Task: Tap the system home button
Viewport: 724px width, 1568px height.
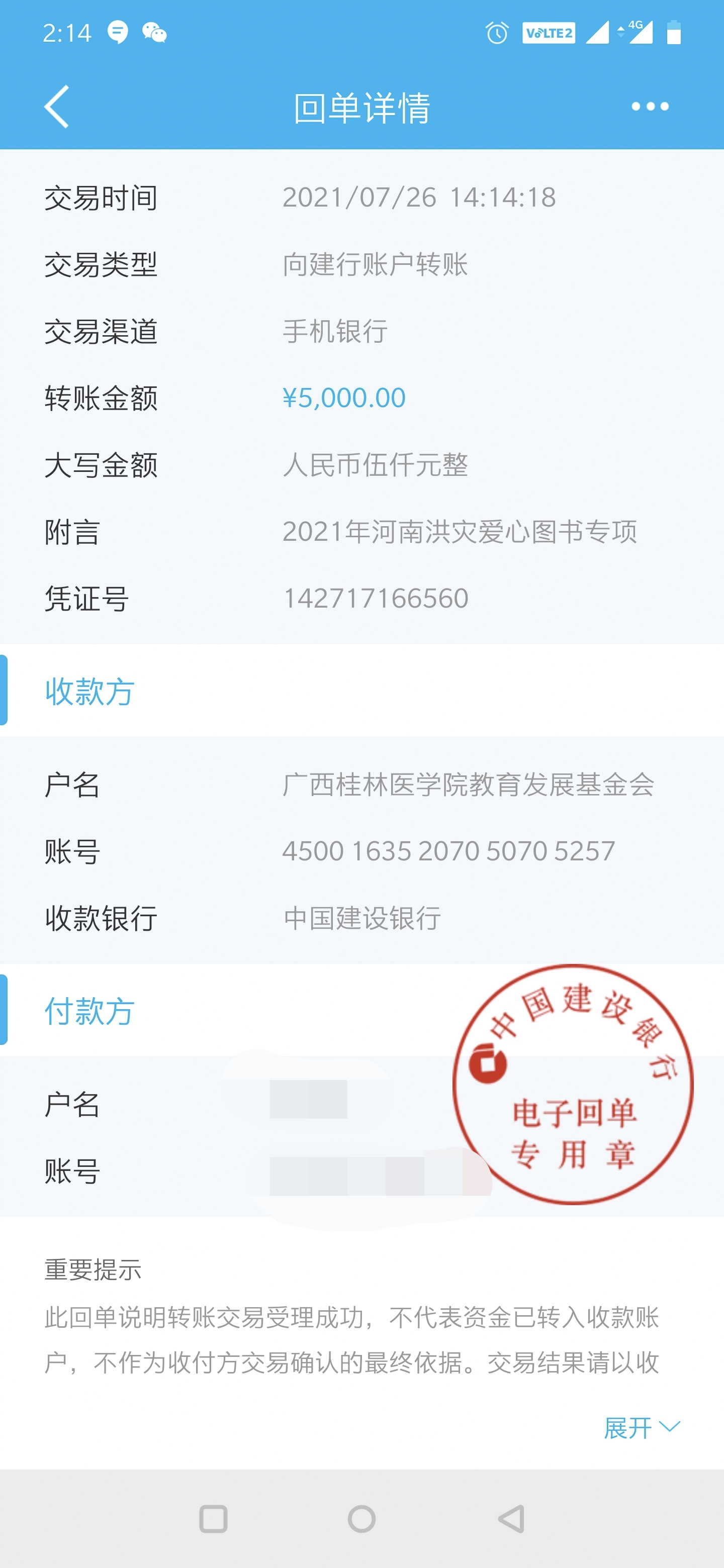Action: [x=361, y=1519]
